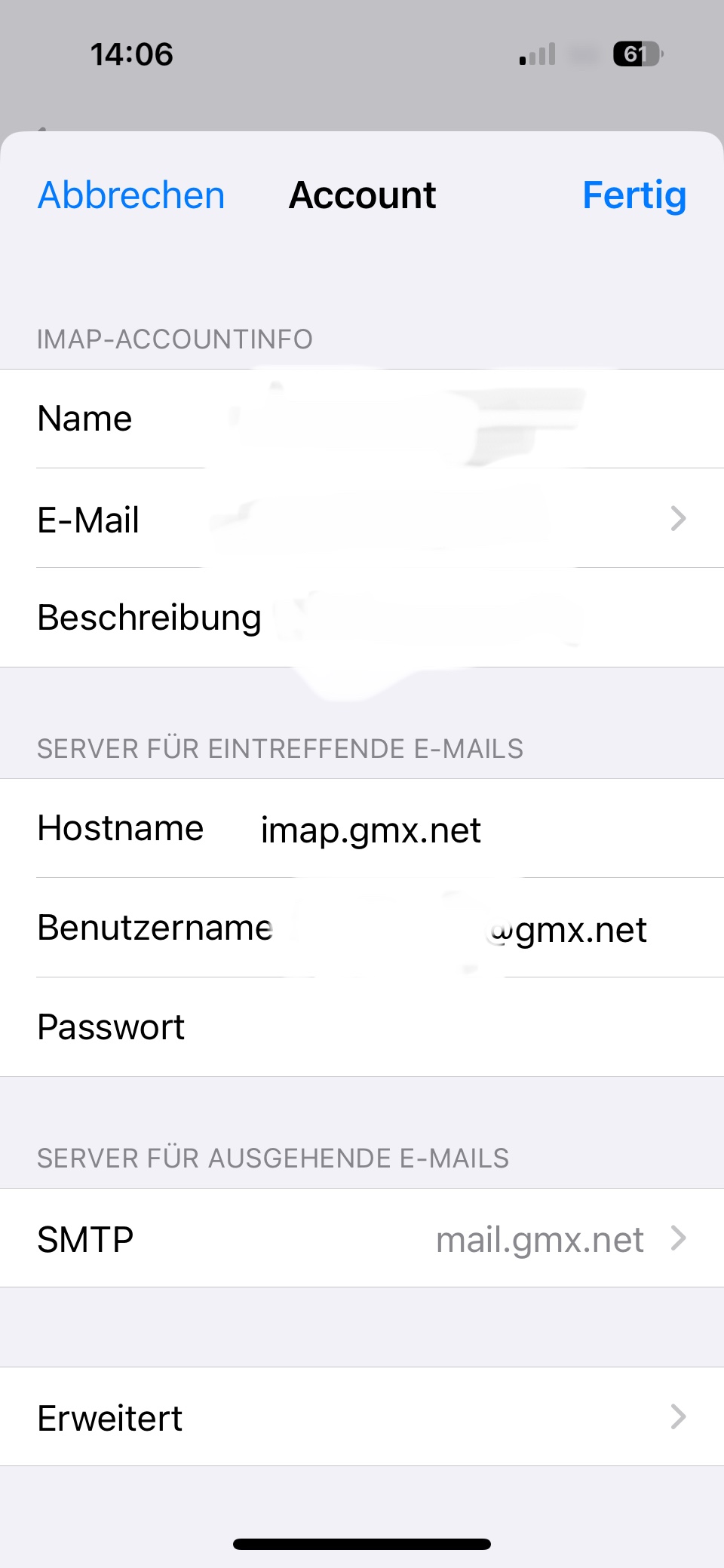The width and height of the screenshot is (724, 1568).
Task: Tap Abbrechen to cancel account editing
Action: [131, 195]
